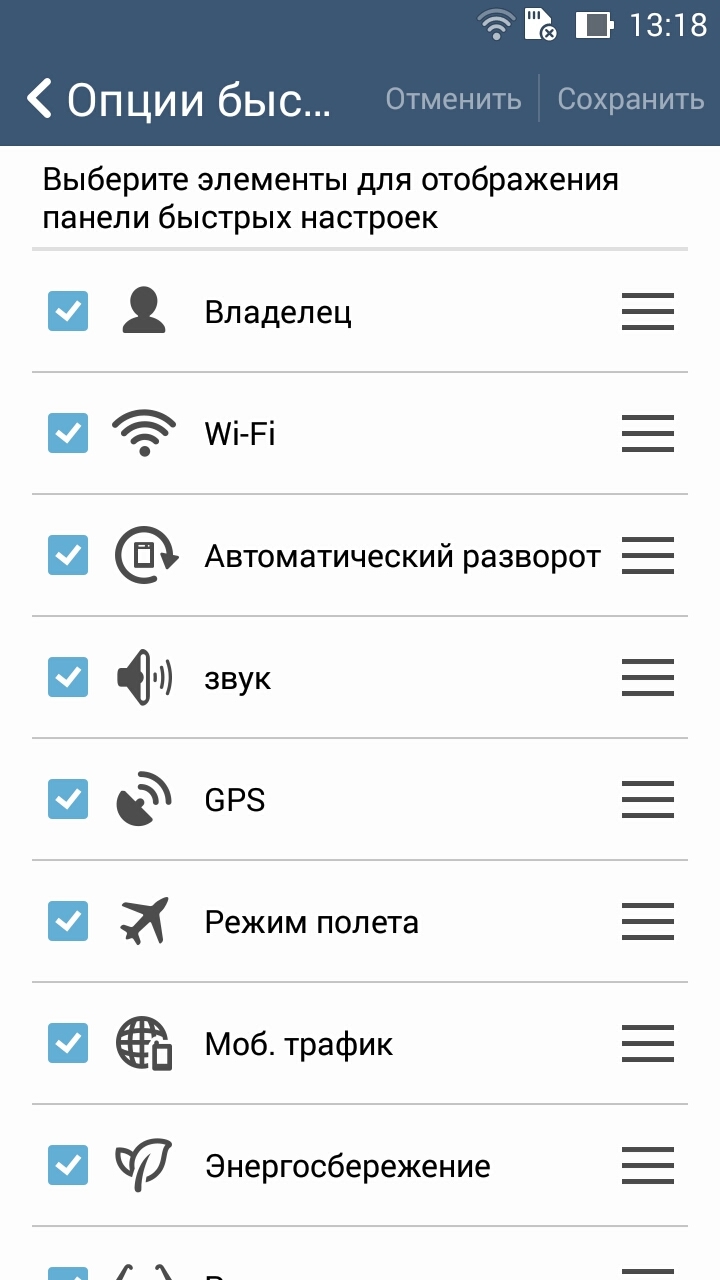720x1280 pixels.
Task: Uncheck the звук checkbox
Action: (68, 677)
